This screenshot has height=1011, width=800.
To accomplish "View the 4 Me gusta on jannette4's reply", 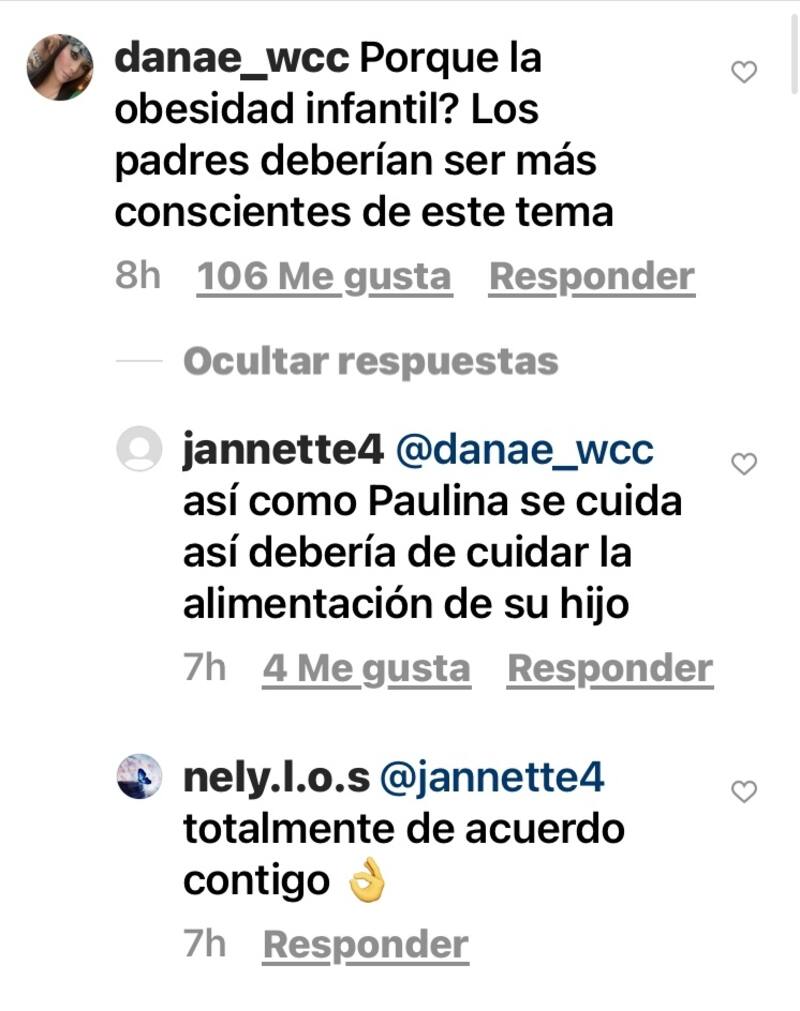I will (366, 669).
